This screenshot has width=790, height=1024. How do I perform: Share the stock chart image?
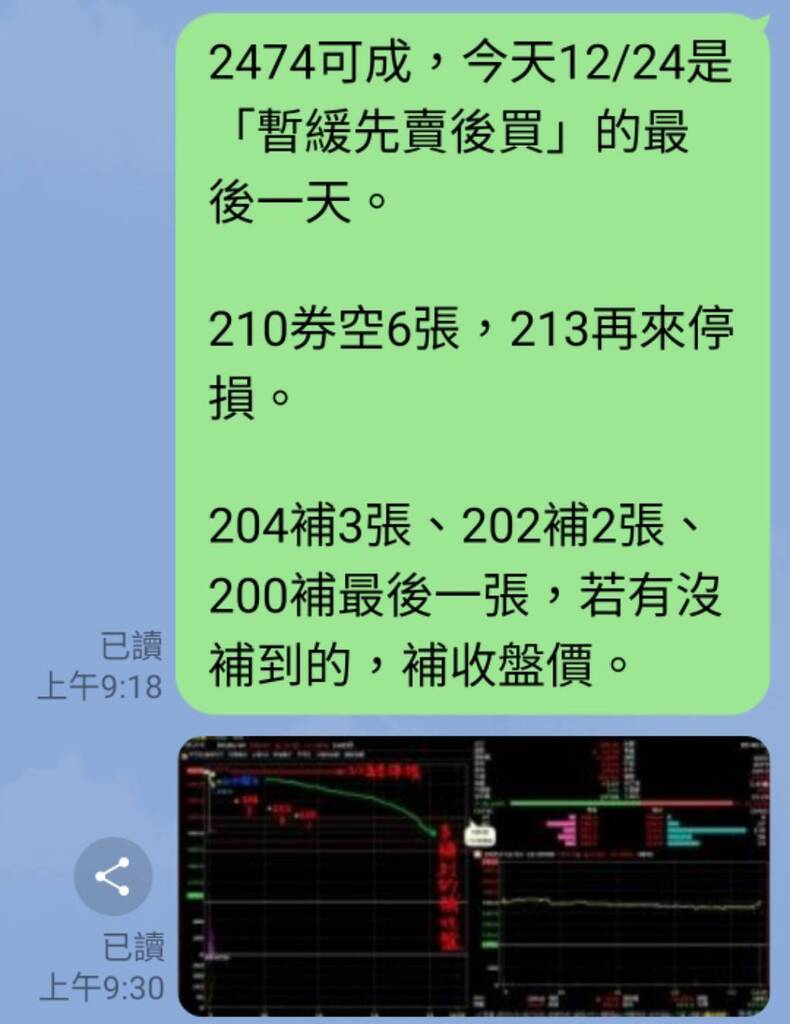coord(113,876)
